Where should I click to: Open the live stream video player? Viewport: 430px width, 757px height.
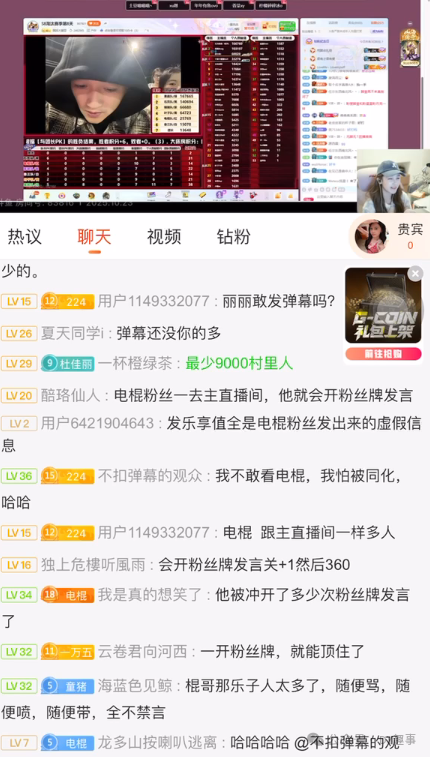(x=215, y=106)
